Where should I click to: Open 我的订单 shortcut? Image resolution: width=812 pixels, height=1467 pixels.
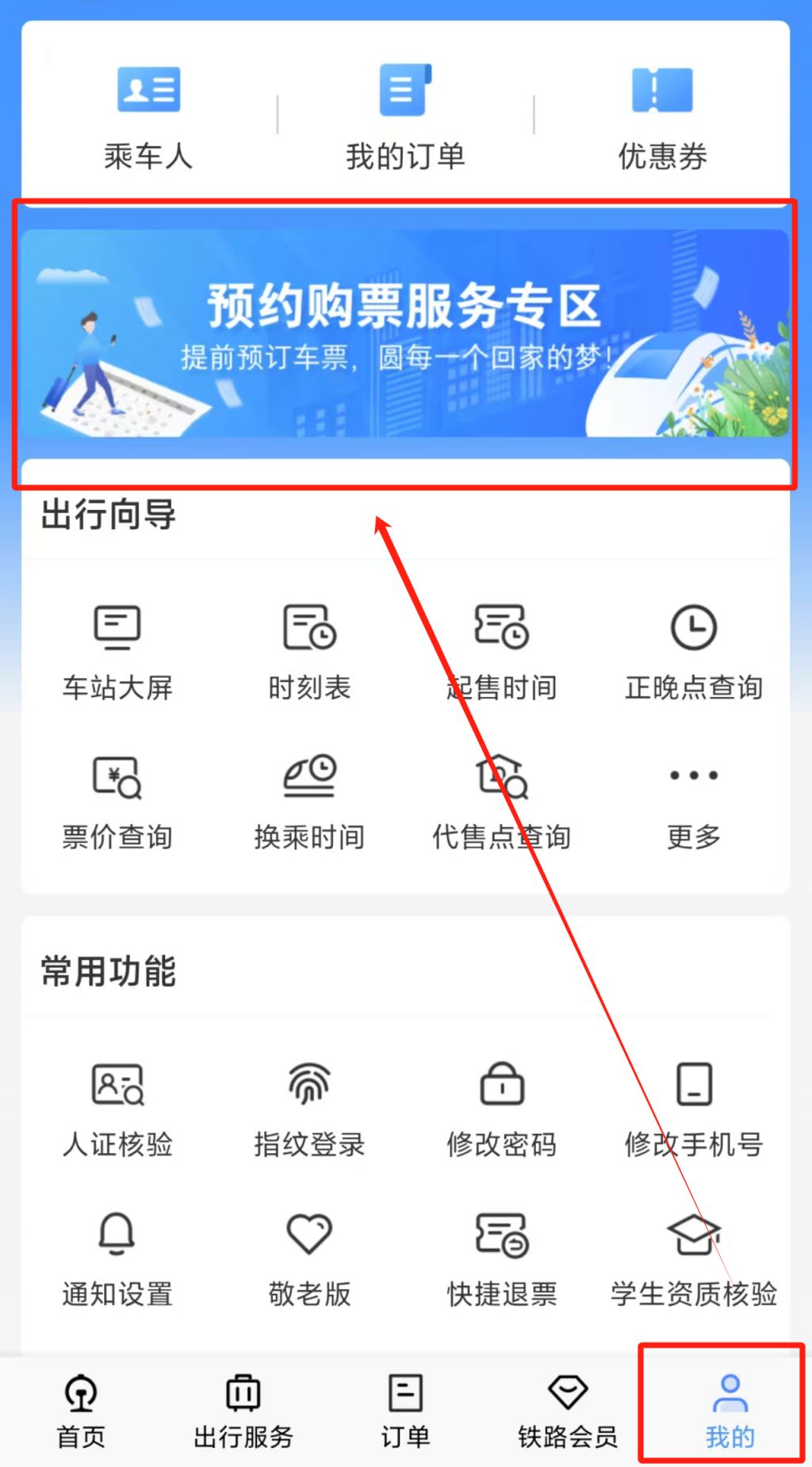tap(405, 117)
